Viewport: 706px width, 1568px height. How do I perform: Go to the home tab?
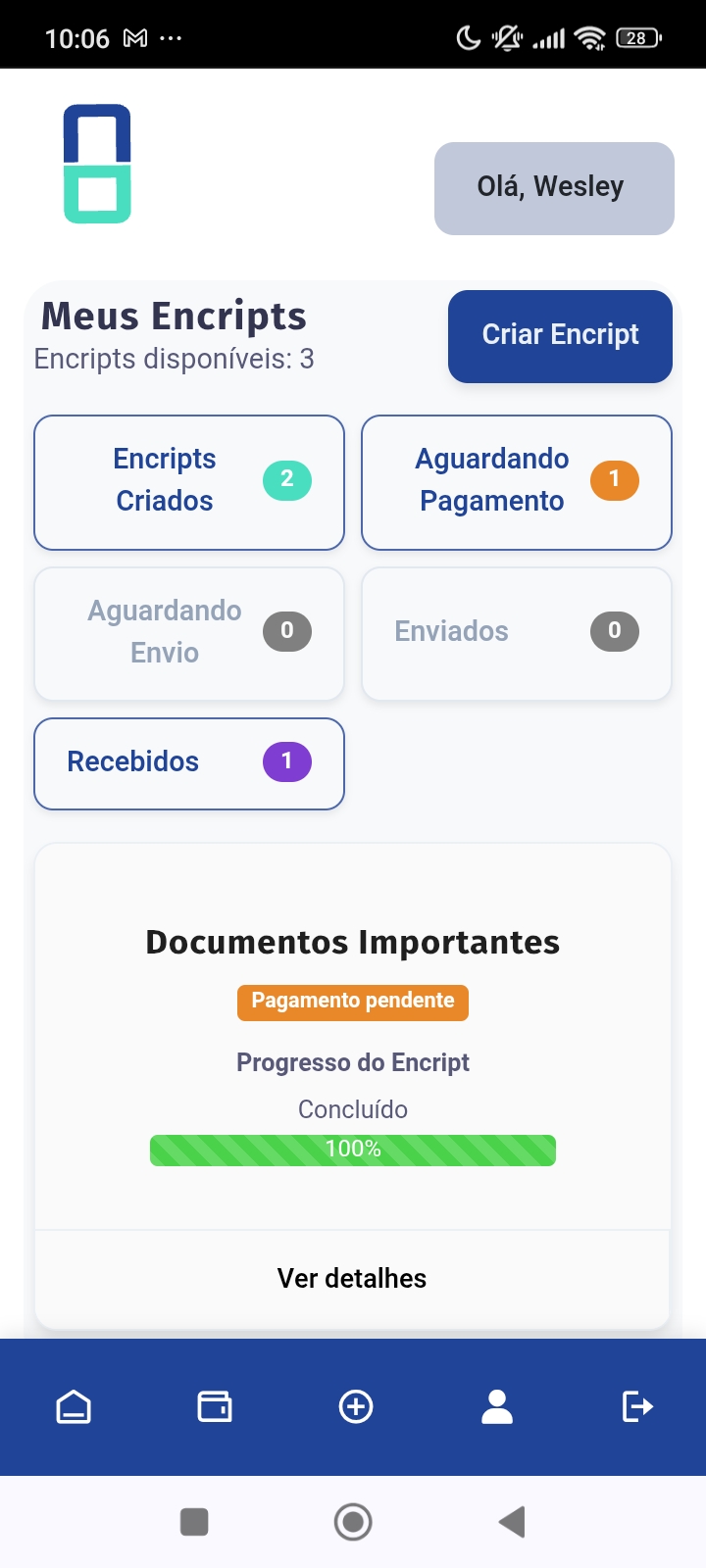[x=74, y=1407]
